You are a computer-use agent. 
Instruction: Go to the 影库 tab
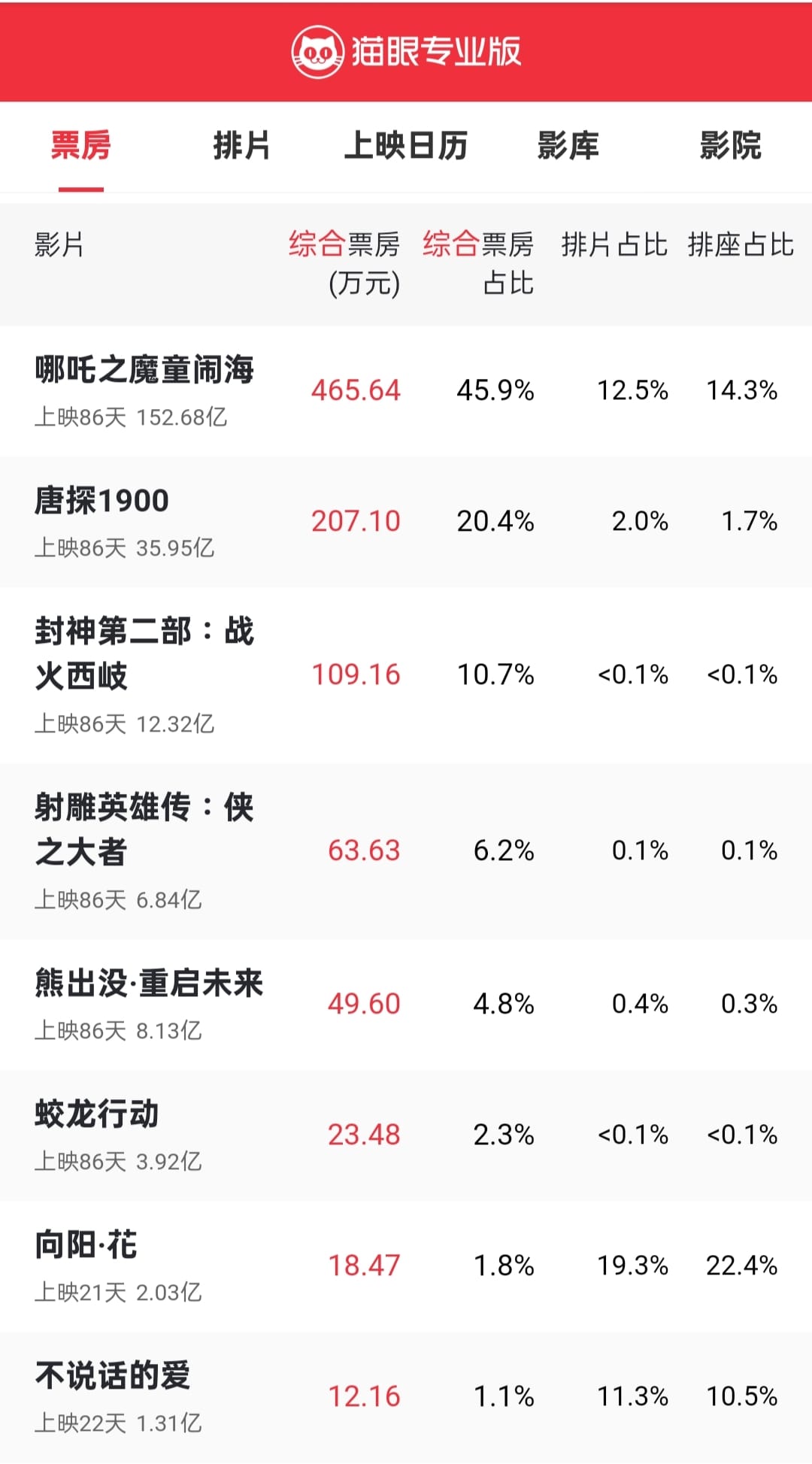pyautogui.click(x=568, y=145)
